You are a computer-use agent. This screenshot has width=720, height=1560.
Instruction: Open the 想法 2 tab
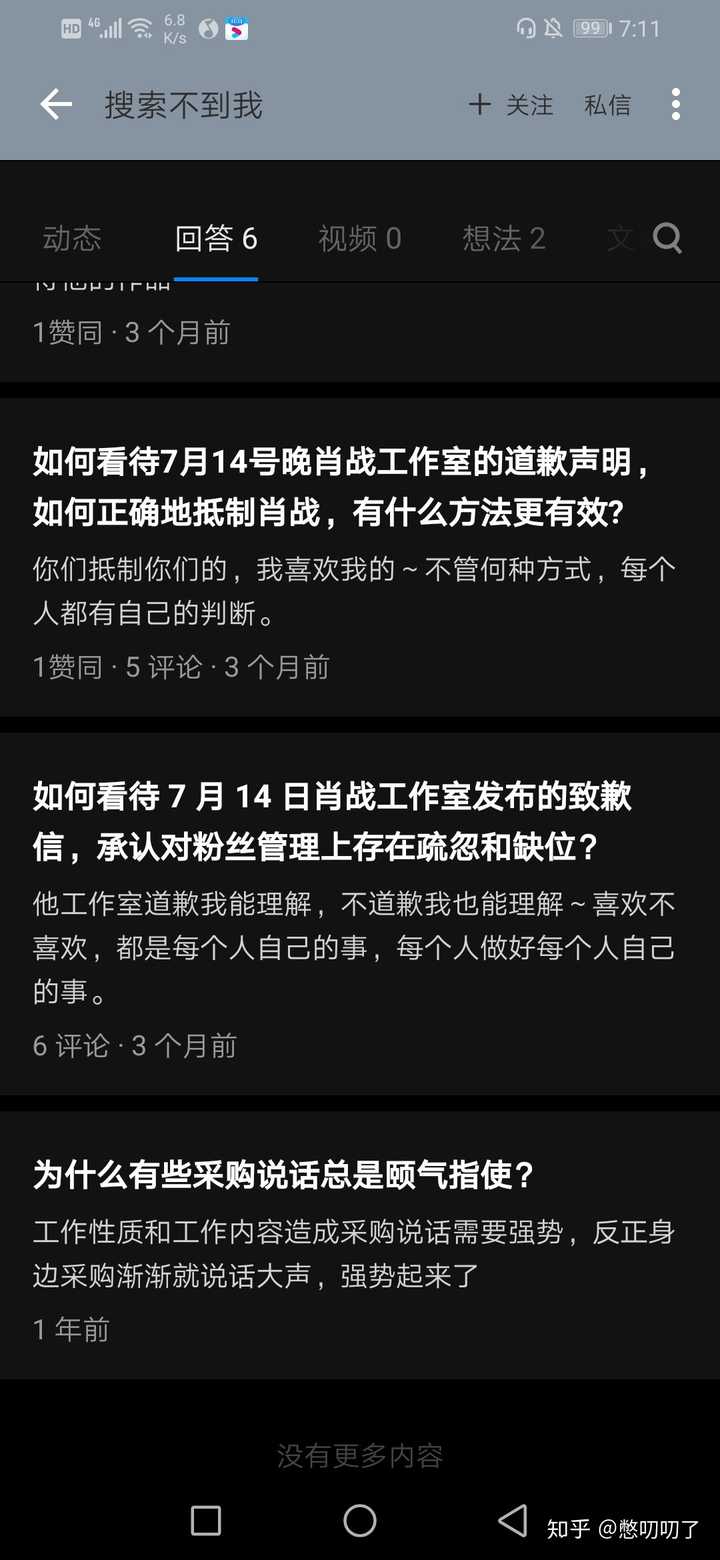[x=503, y=238]
